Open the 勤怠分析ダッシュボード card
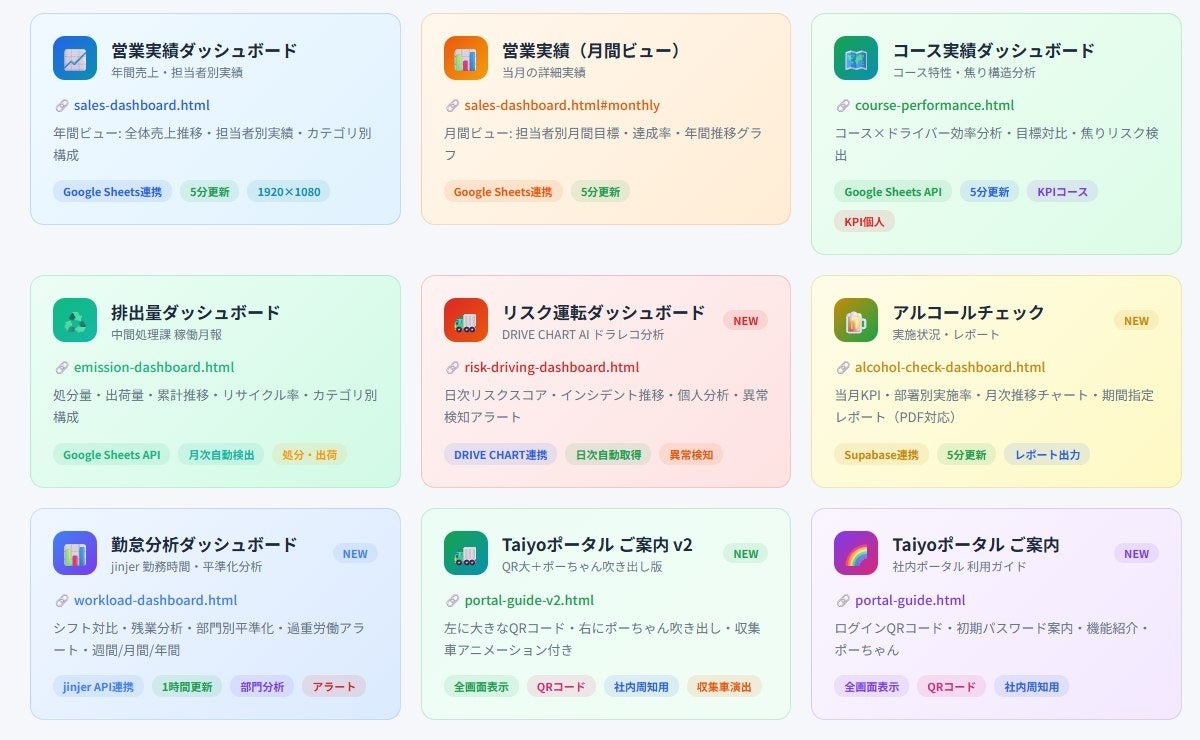1200x740 pixels. pyautogui.click(x=215, y=614)
